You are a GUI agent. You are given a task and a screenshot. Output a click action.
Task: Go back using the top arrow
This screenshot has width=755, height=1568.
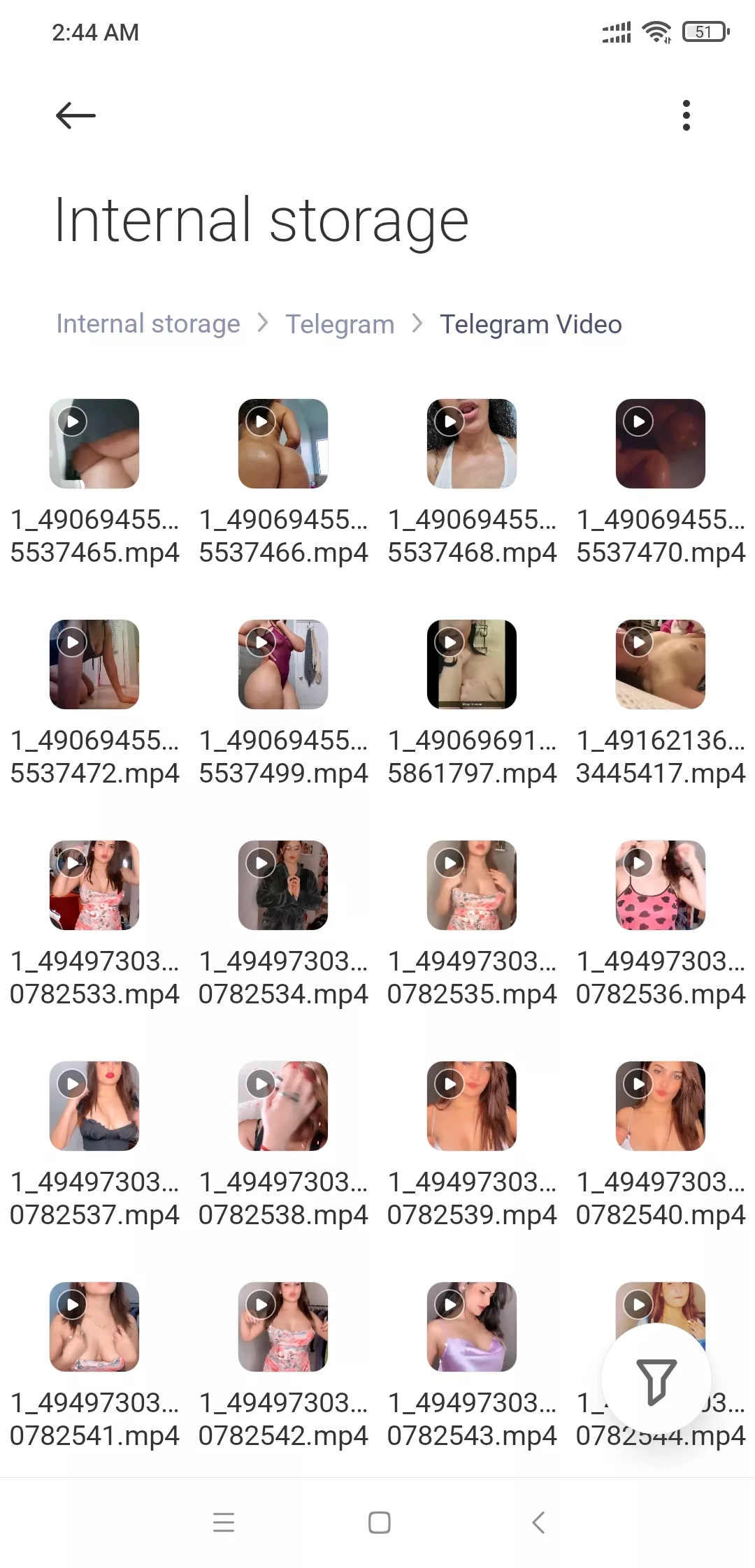[x=75, y=115]
